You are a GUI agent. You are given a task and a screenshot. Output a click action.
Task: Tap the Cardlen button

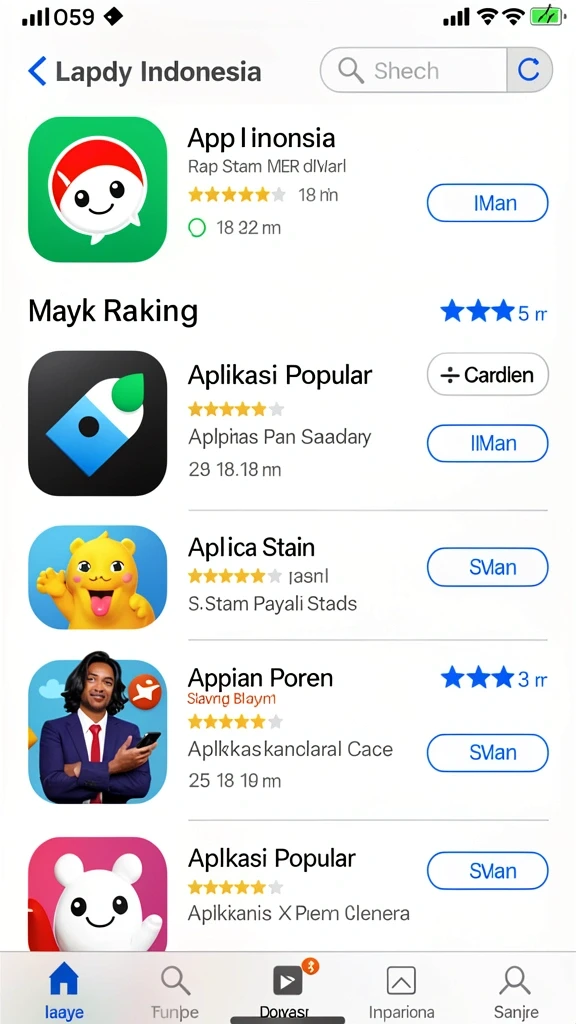(487, 375)
